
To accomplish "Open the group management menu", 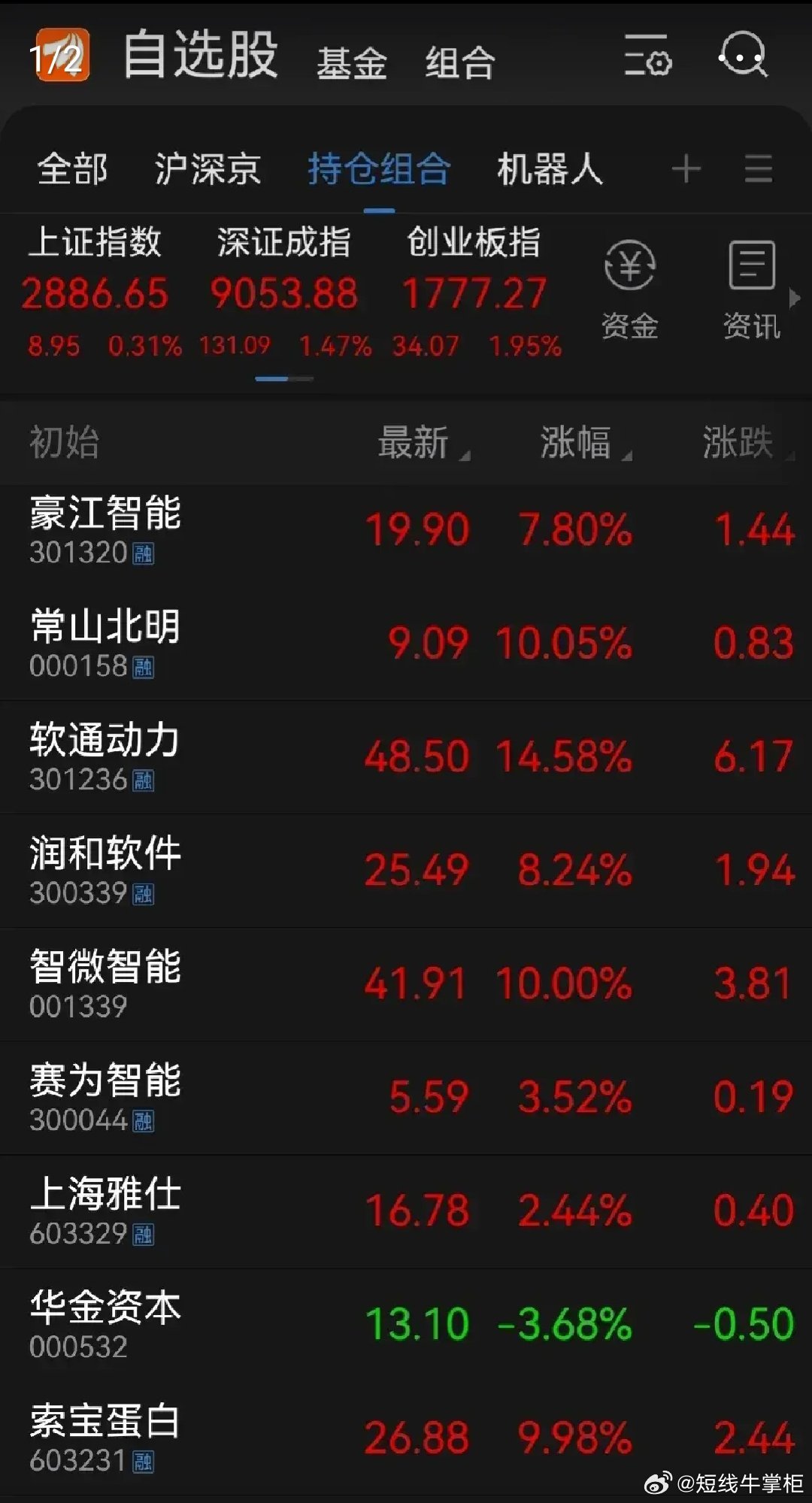I will [x=758, y=168].
